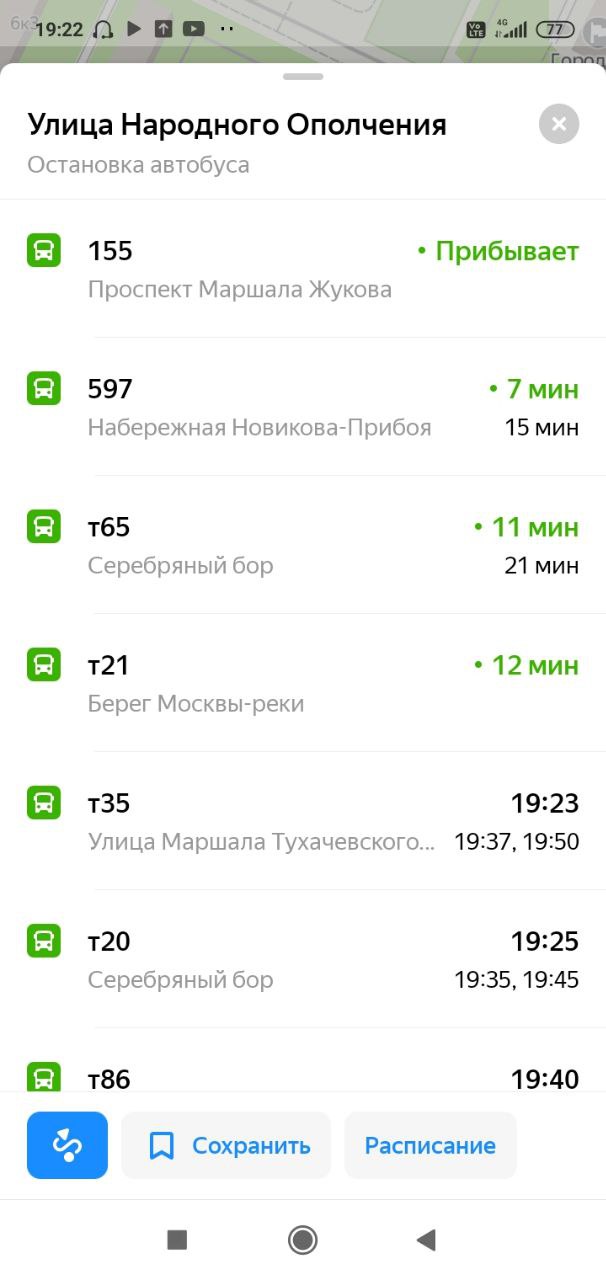
Task: Select route т65 to Серебряный бор
Action: coord(303,545)
